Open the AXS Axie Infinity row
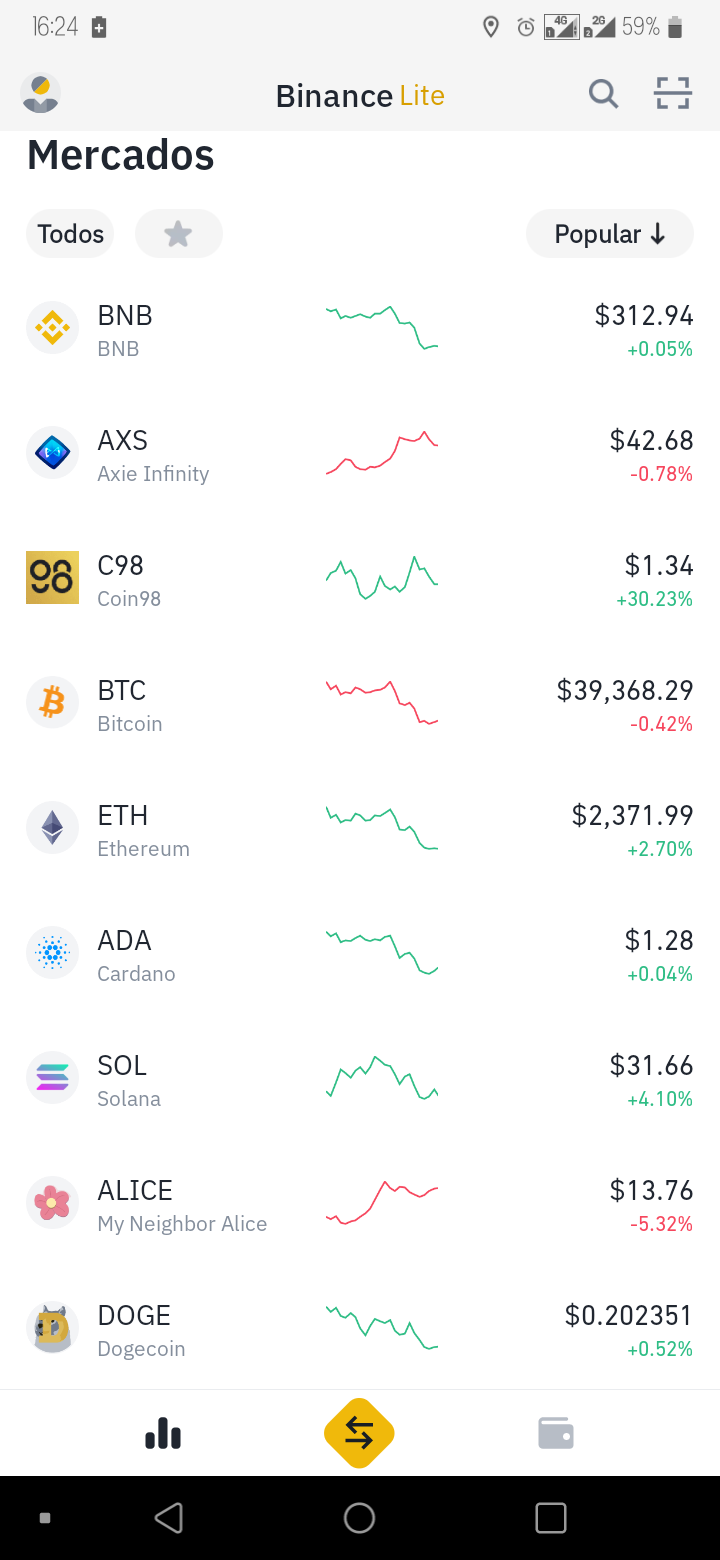This screenshot has width=720, height=1560. click(360, 455)
